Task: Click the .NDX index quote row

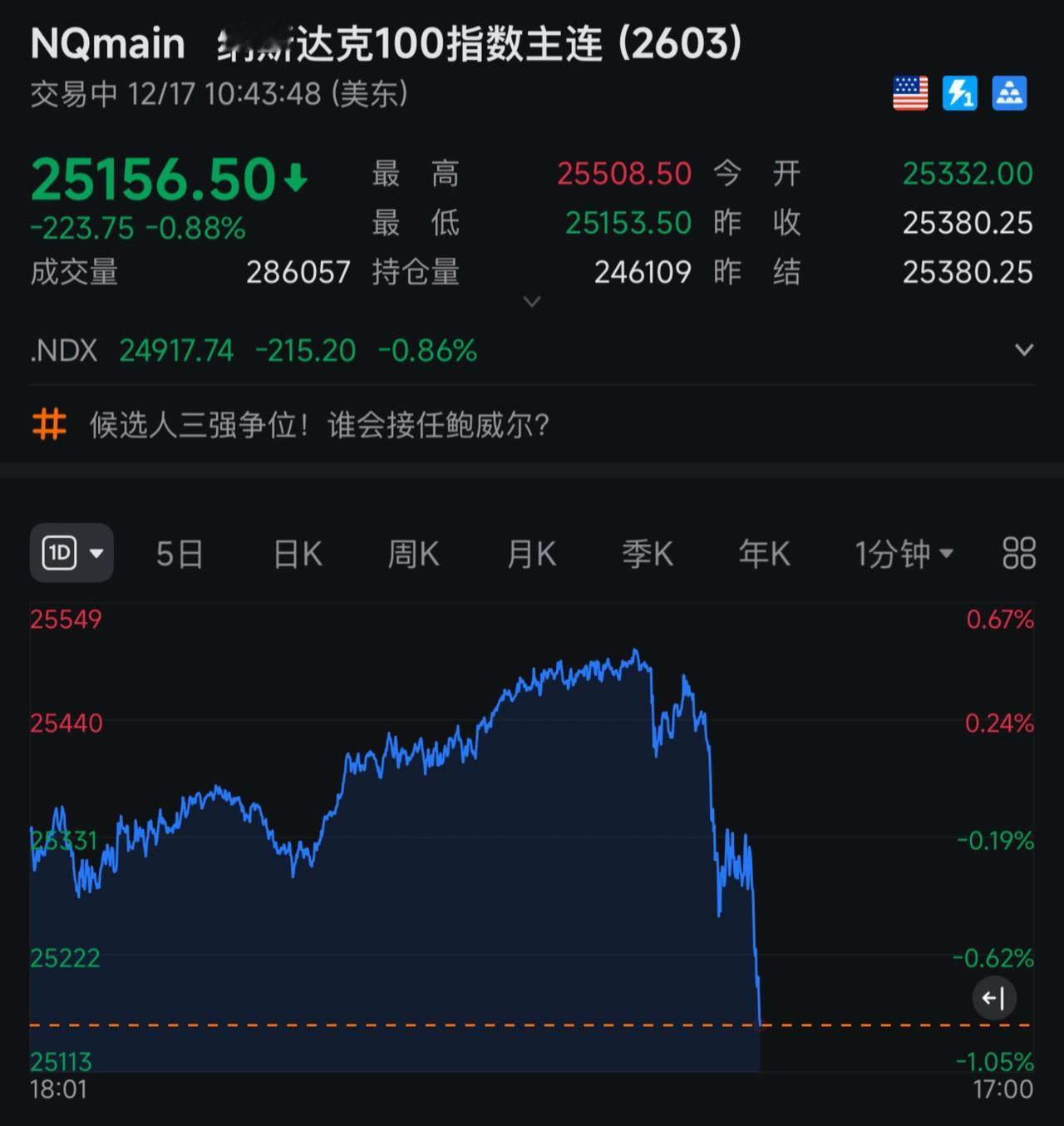Action: pos(249,350)
